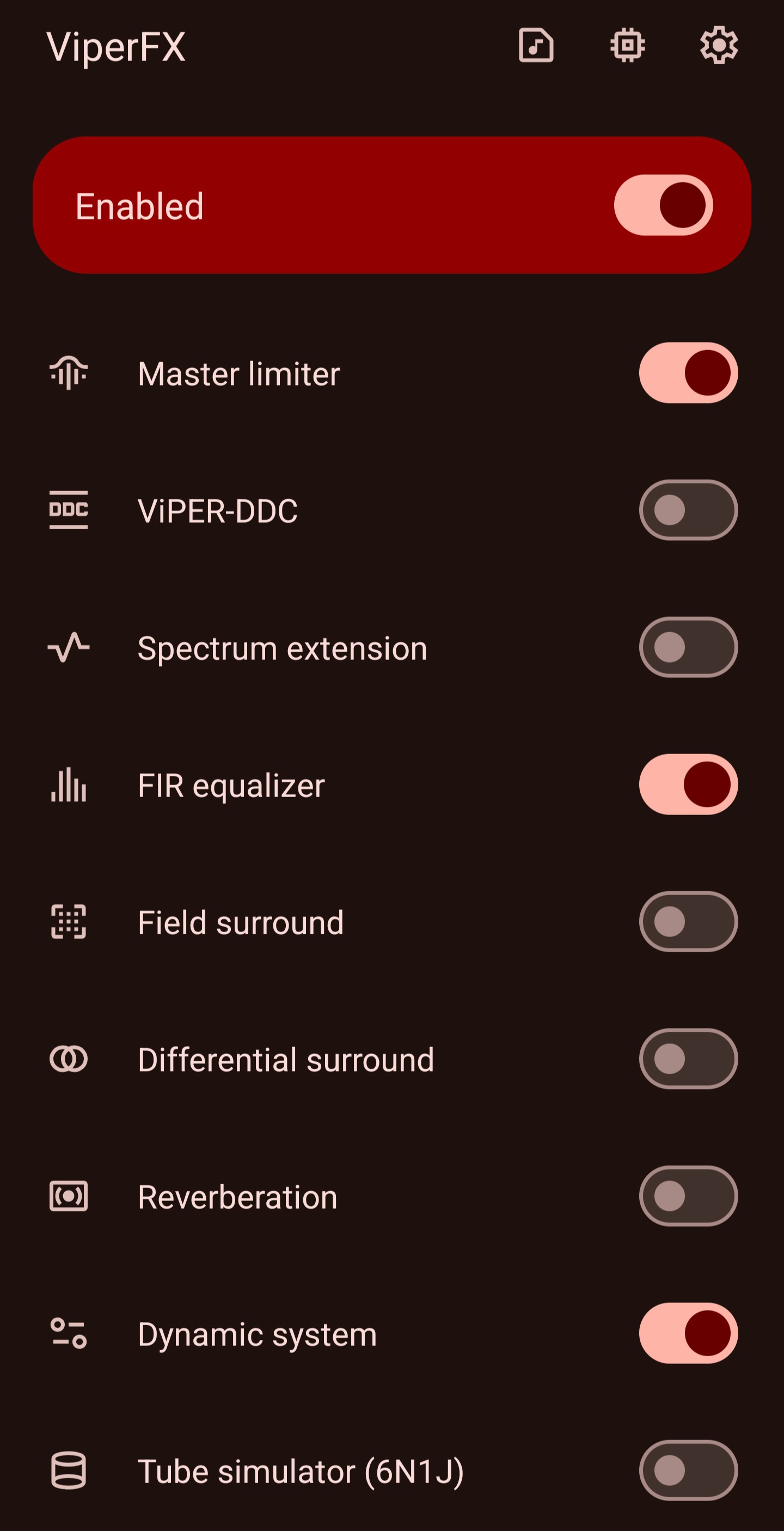
Task: Enable the ViPER-DDC switch
Action: click(x=688, y=510)
